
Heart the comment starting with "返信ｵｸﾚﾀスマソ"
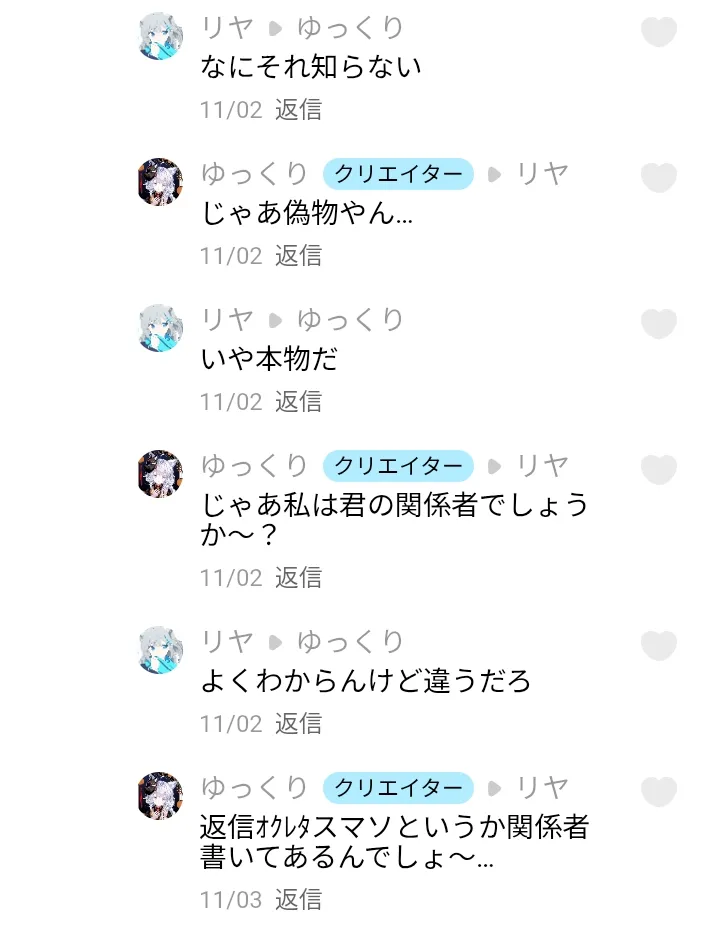(658, 792)
